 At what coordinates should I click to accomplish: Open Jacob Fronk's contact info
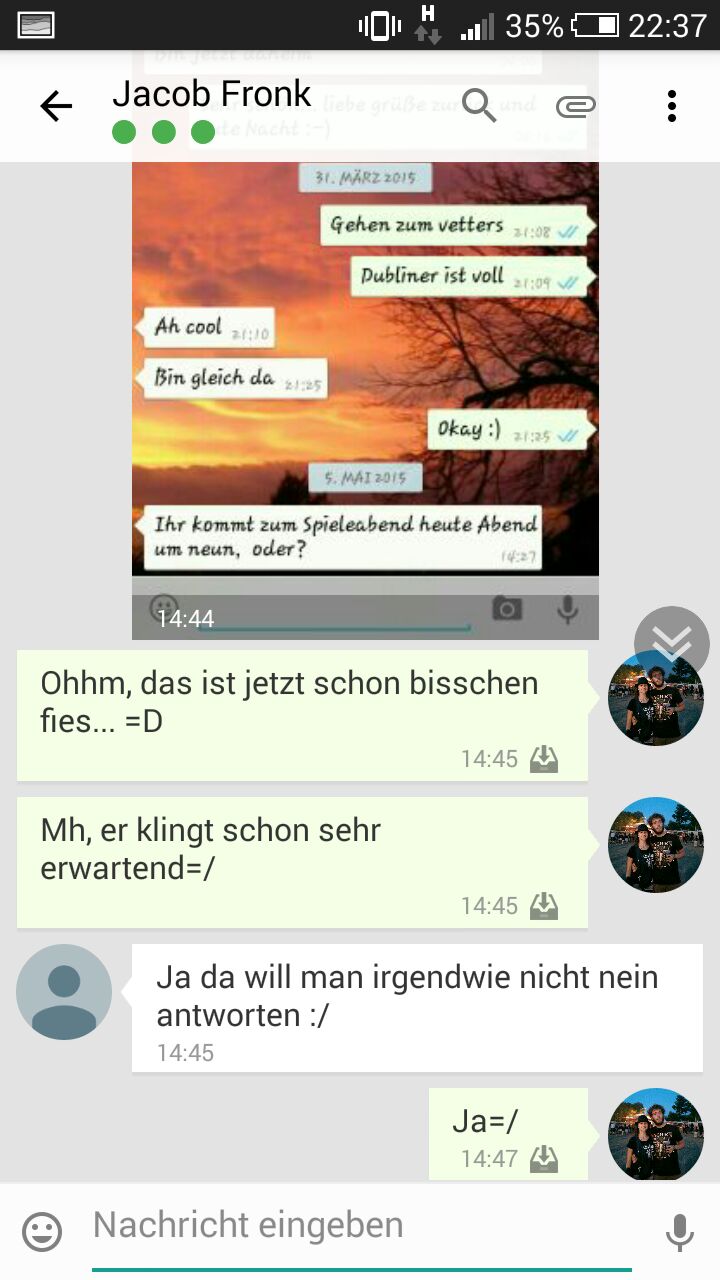click(x=212, y=96)
